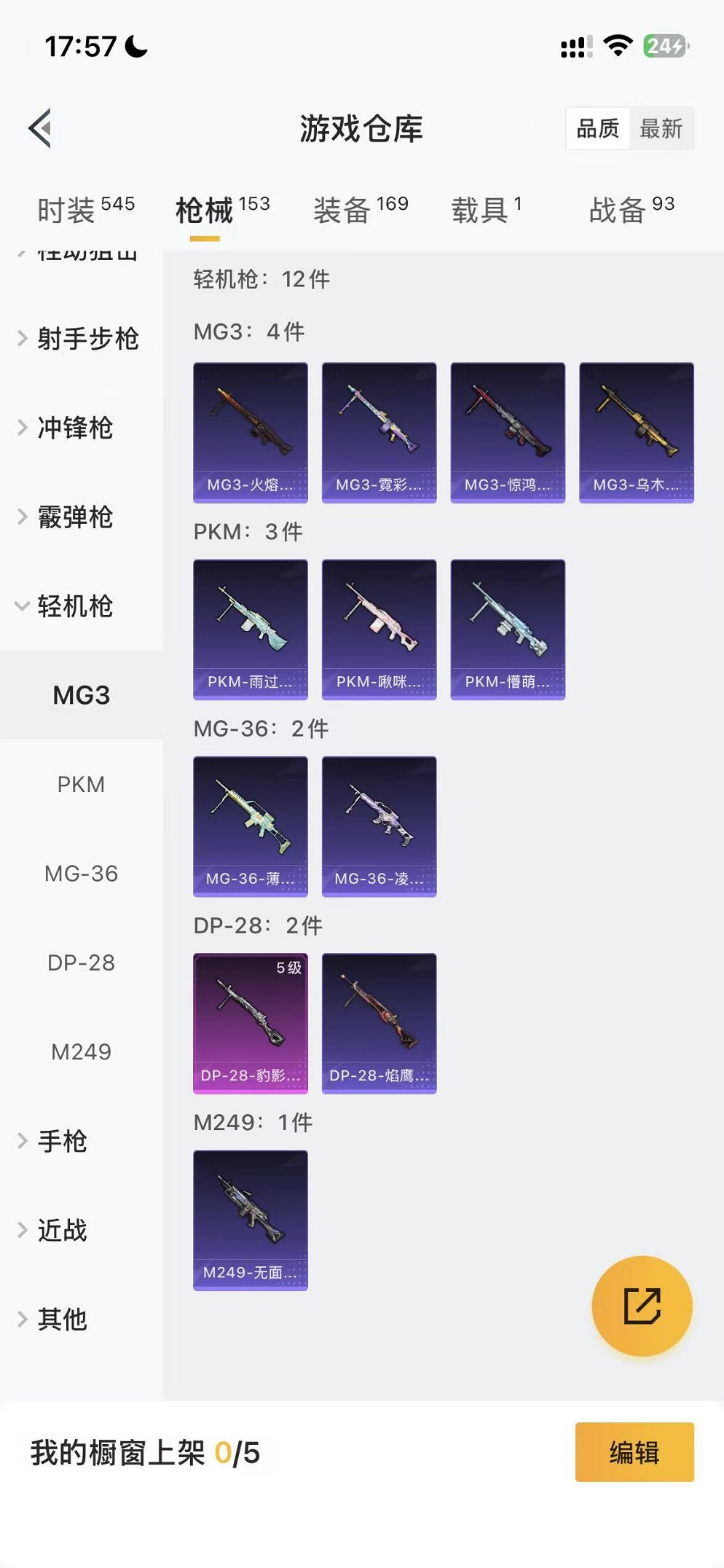724x1568 pixels.
Task: Expand the 冲锋枪 category
Action: [73, 428]
